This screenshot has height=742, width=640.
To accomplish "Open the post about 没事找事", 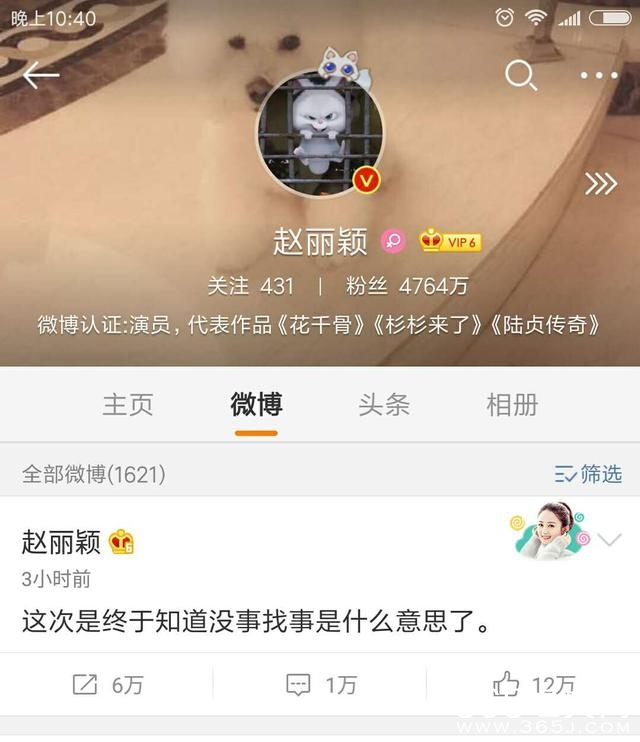I will coord(256,623).
